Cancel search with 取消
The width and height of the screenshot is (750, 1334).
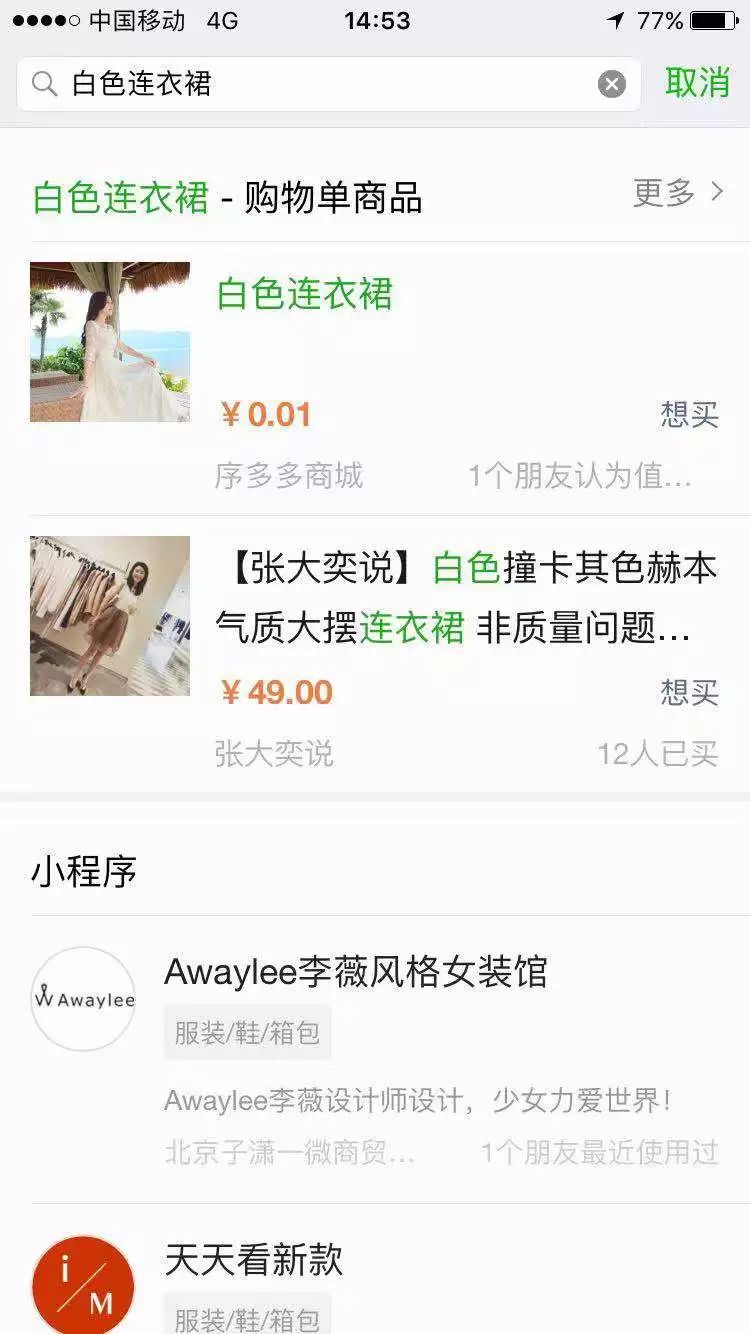click(x=697, y=83)
